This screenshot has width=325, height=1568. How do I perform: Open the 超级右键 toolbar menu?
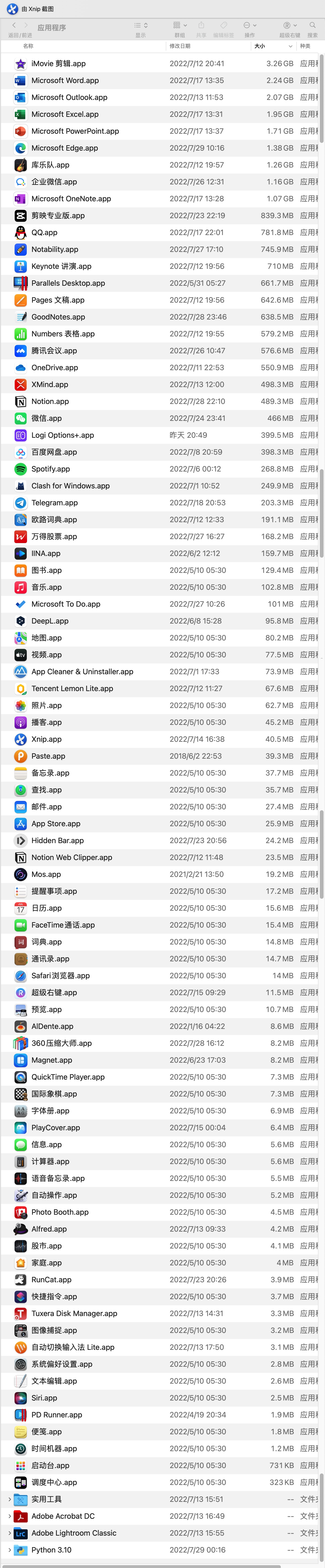point(290,26)
